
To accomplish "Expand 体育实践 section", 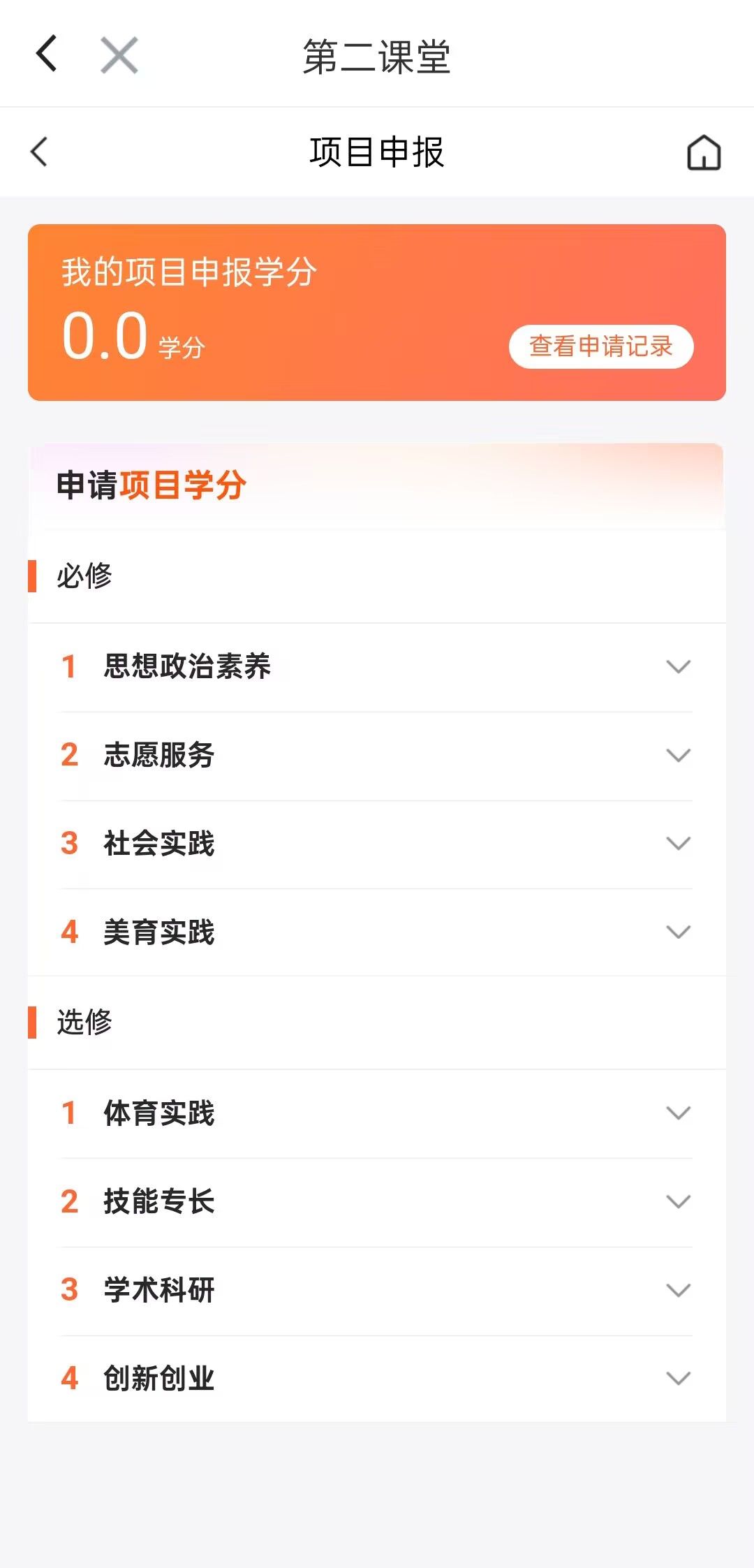I will 377,1113.
